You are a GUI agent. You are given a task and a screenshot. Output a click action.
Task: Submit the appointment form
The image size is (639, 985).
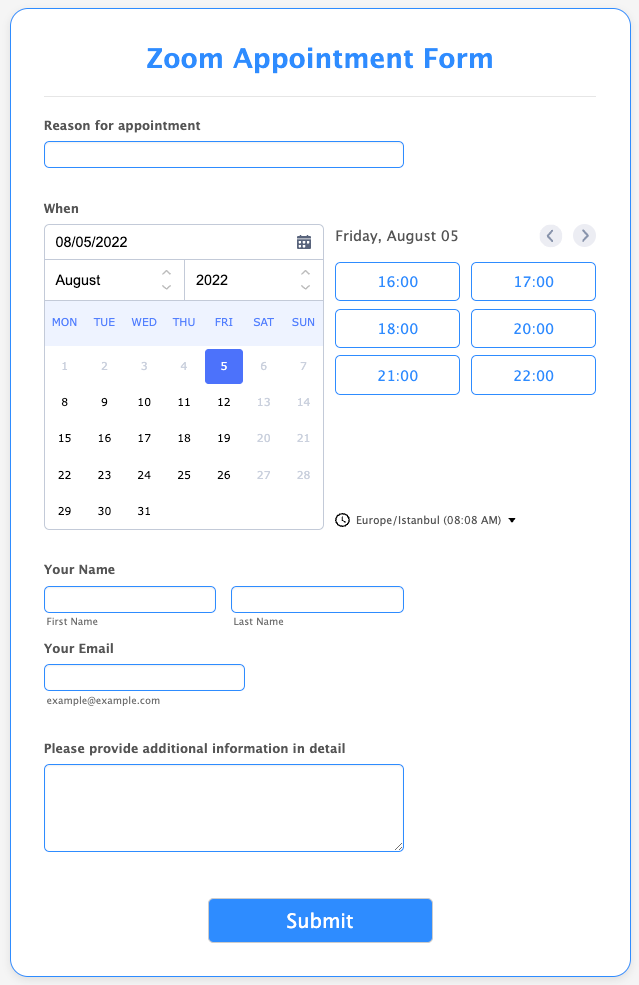(x=320, y=920)
